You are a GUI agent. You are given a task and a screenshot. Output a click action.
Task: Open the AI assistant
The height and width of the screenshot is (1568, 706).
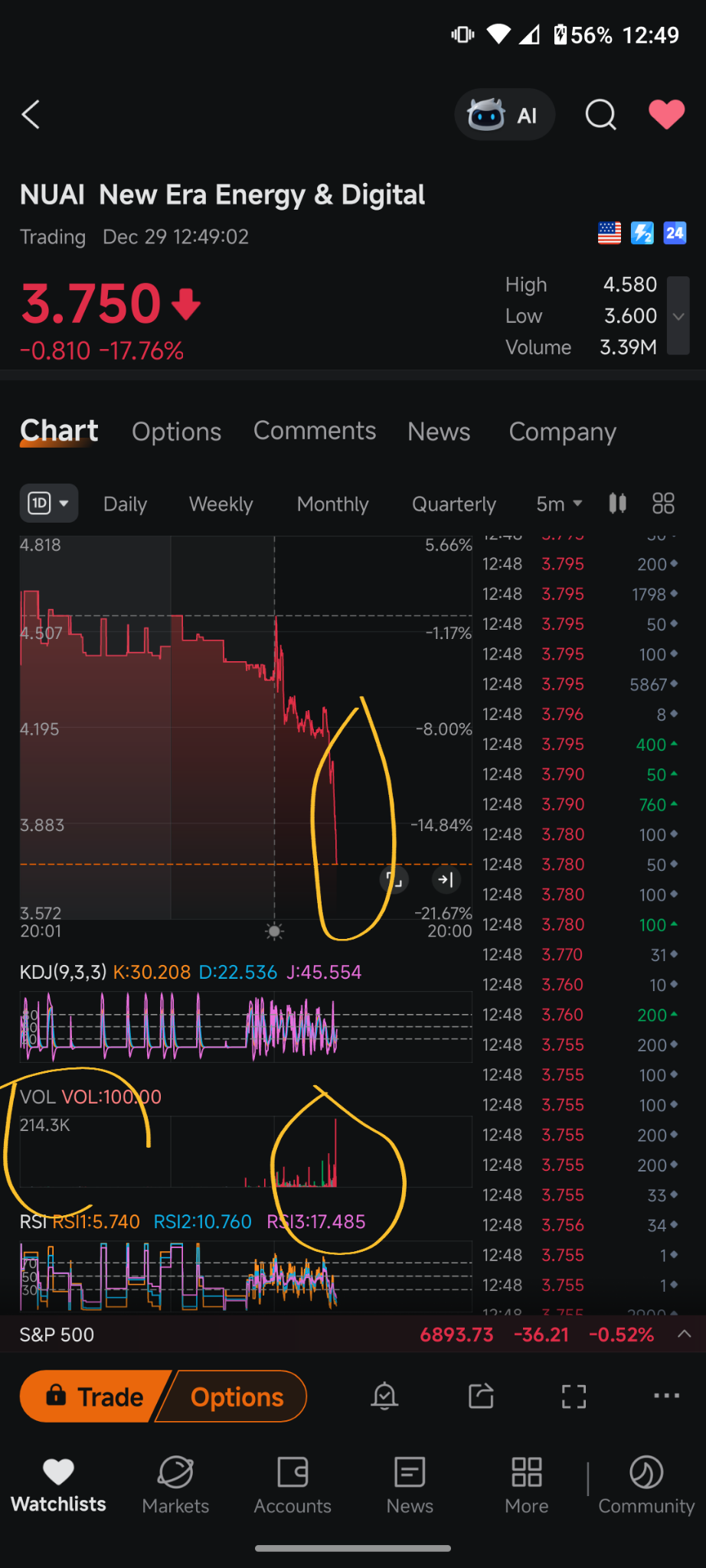pyautogui.click(x=504, y=115)
